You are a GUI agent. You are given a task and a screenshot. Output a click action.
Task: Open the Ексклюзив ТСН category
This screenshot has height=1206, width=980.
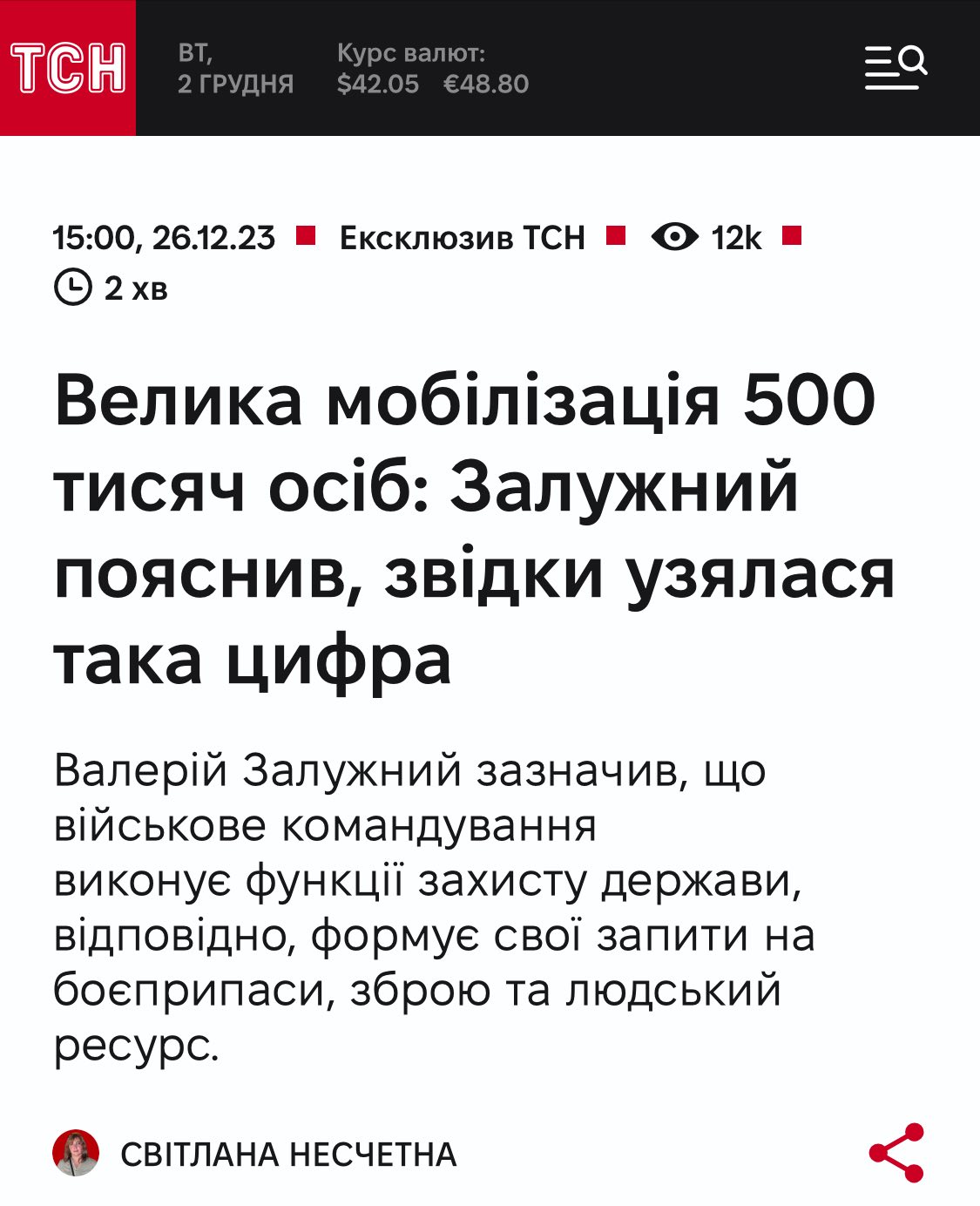462,238
